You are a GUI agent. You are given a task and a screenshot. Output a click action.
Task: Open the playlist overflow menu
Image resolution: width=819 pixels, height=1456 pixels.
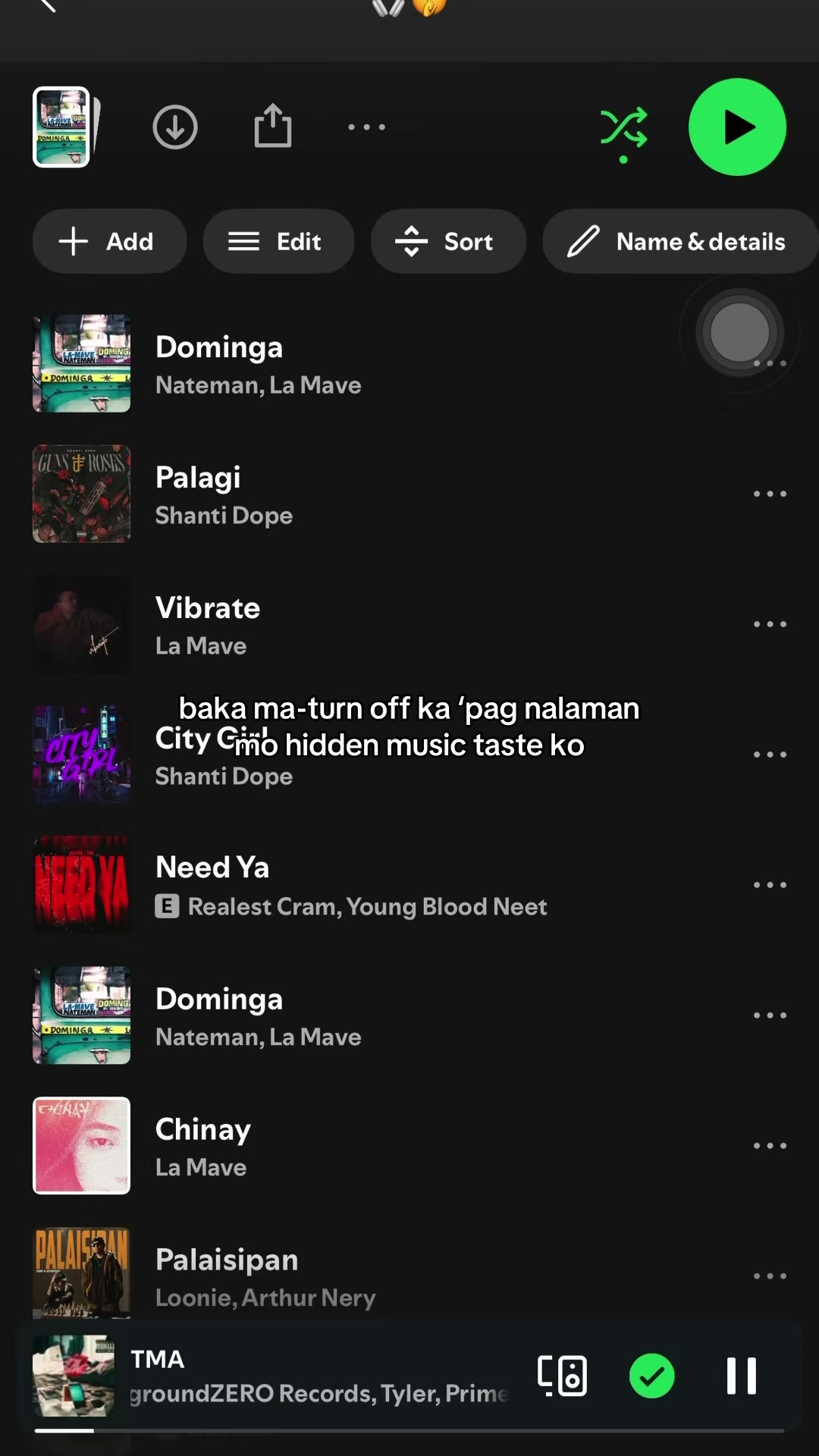(367, 127)
